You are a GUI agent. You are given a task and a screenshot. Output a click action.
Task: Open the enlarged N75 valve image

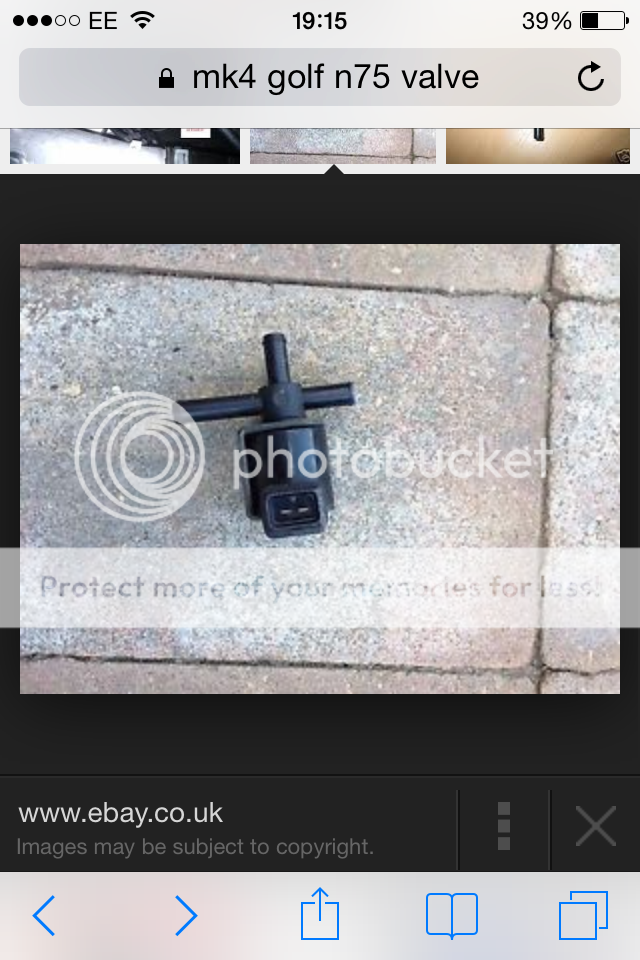320,468
